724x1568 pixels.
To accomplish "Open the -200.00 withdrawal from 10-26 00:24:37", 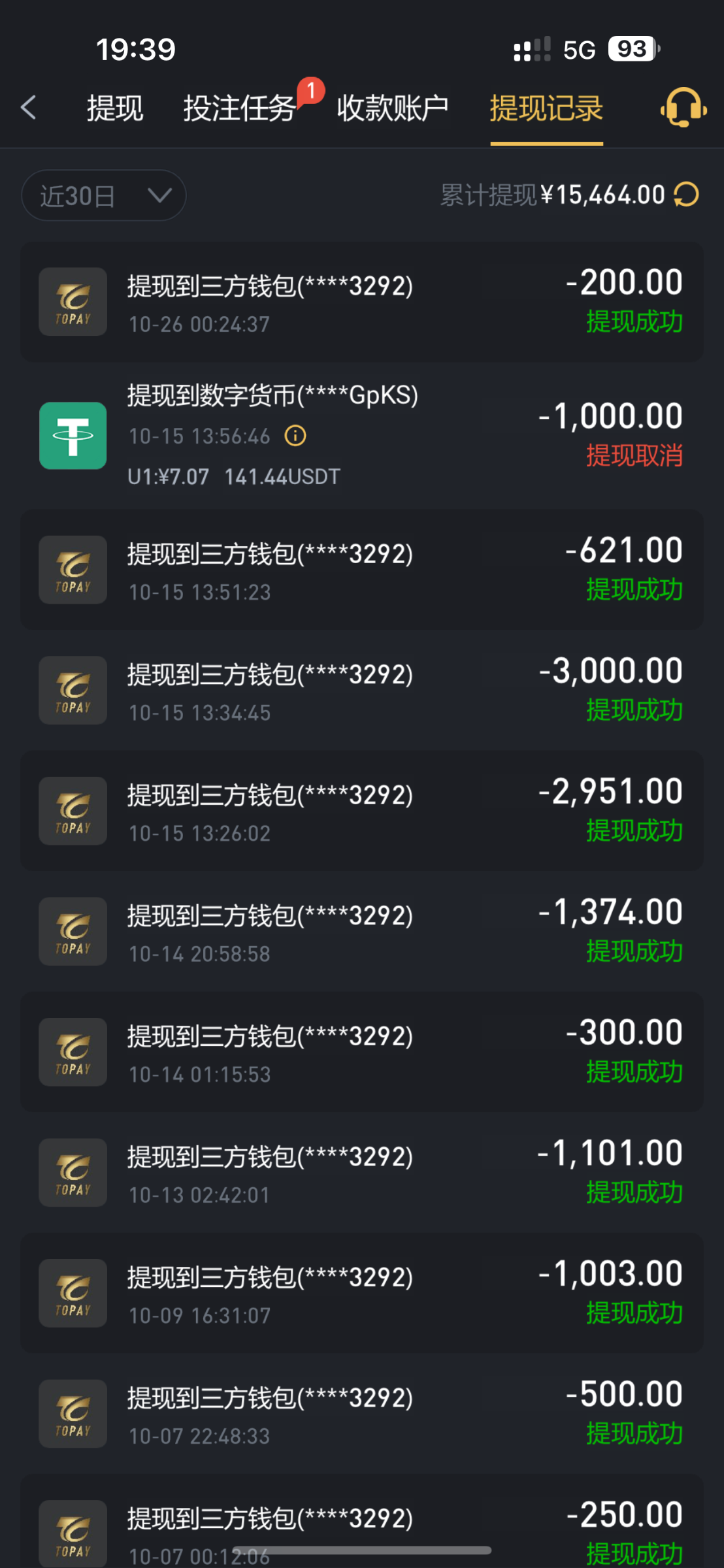I will [x=362, y=302].
